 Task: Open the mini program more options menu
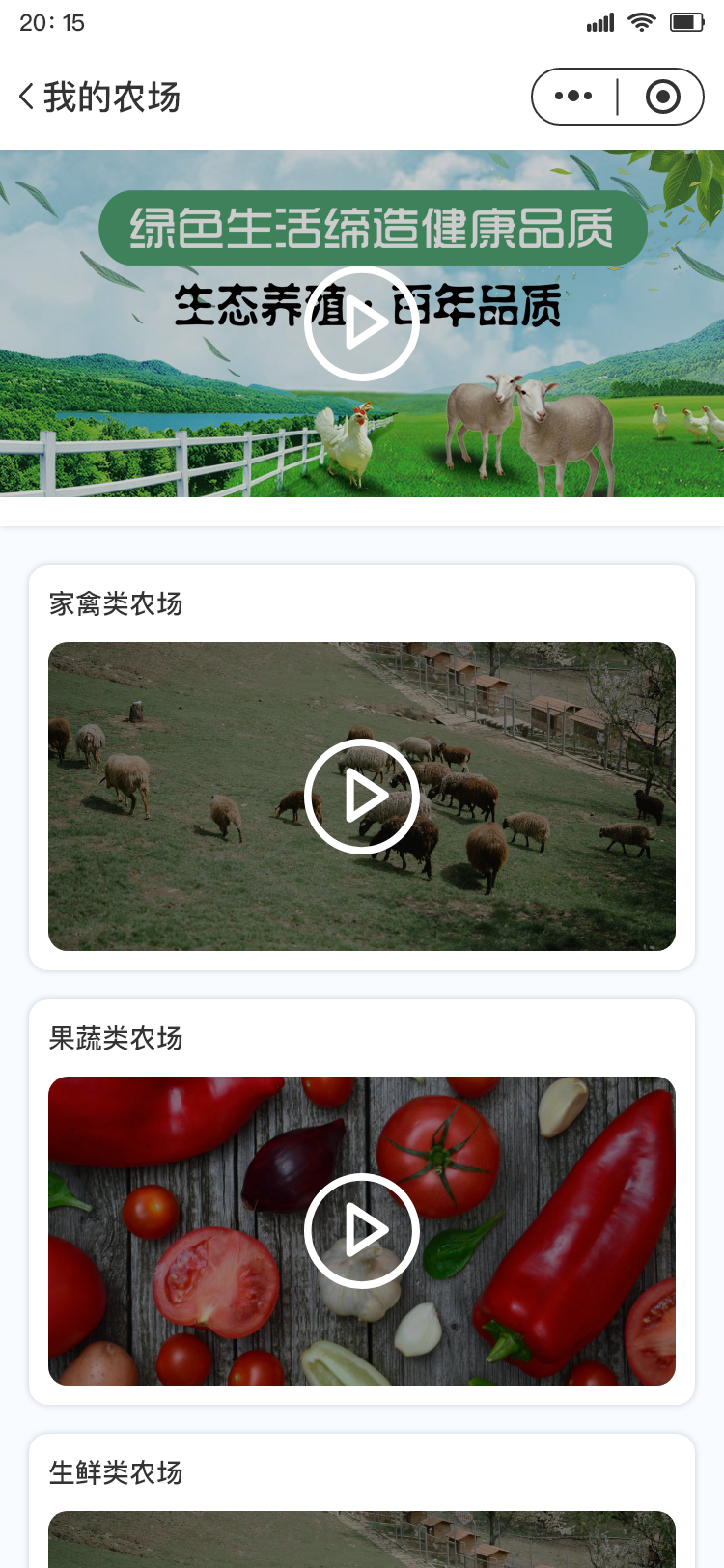[x=573, y=97]
